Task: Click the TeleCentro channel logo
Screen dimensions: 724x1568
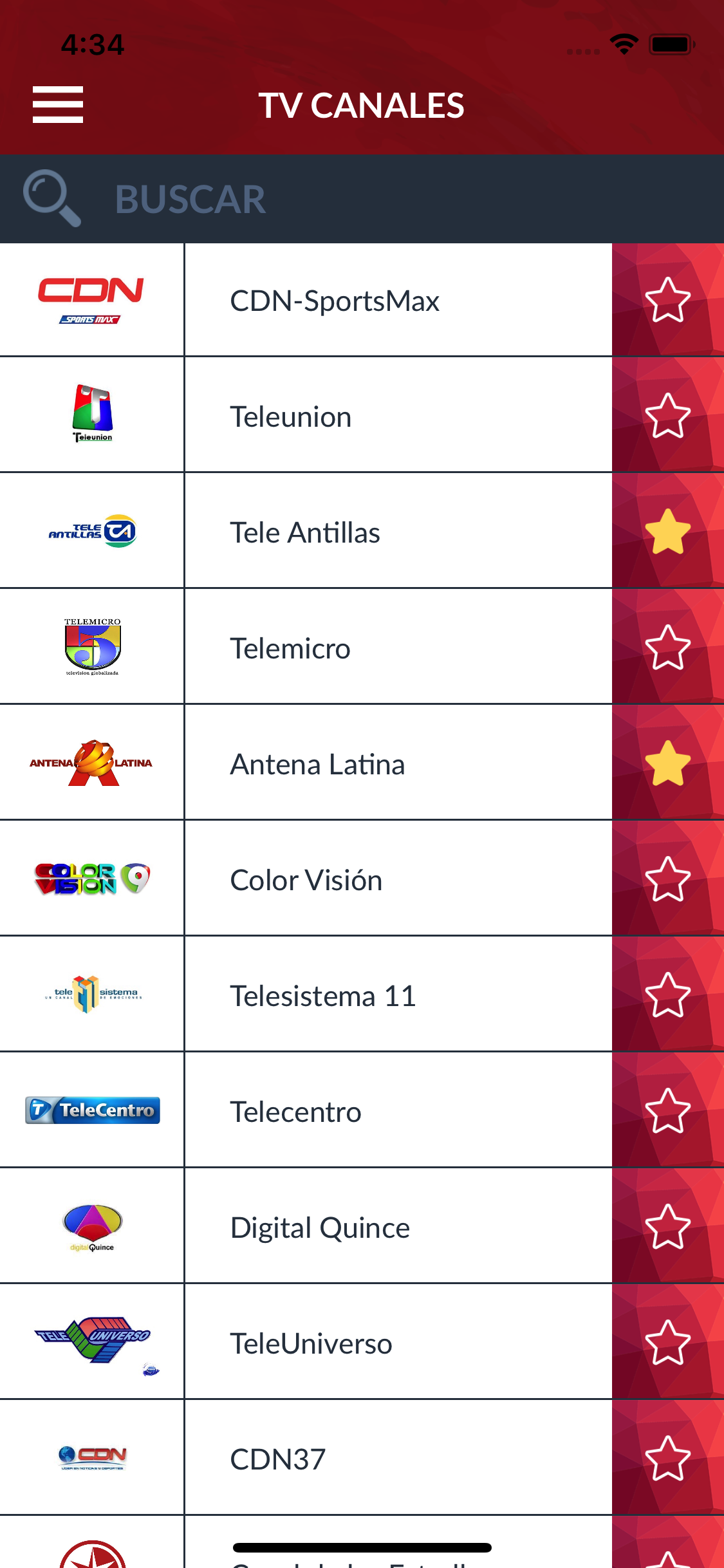Action: (x=92, y=1111)
